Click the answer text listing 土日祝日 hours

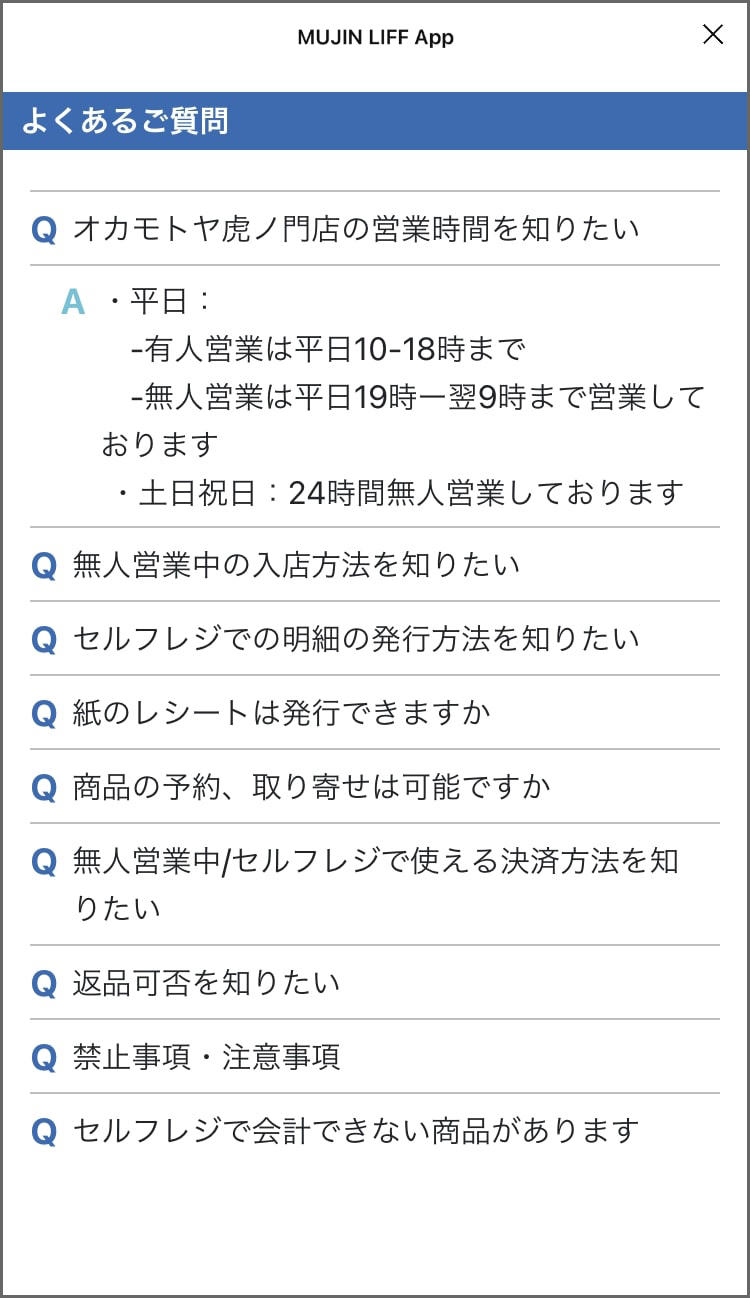[x=400, y=491]
